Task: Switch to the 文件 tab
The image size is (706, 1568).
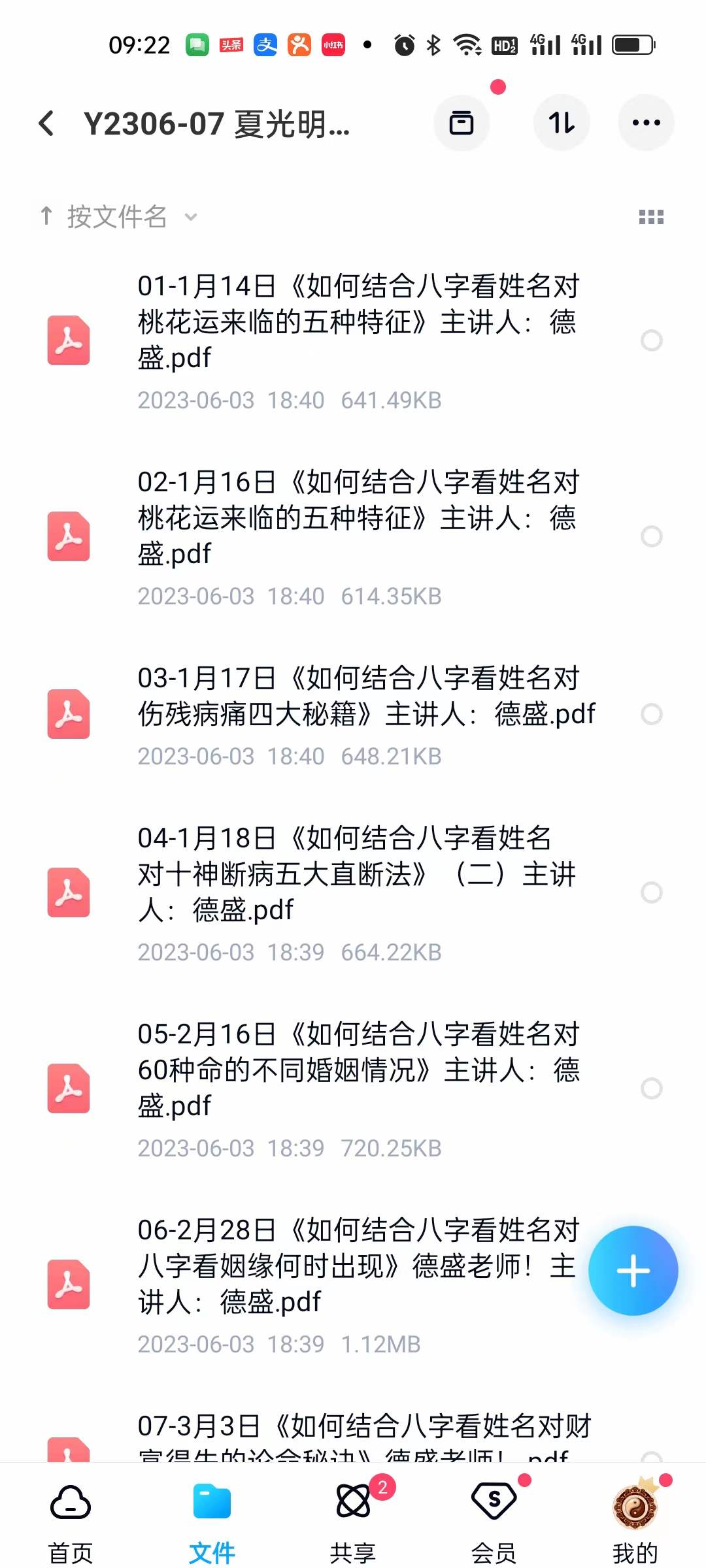Action: pos(210,1503)
